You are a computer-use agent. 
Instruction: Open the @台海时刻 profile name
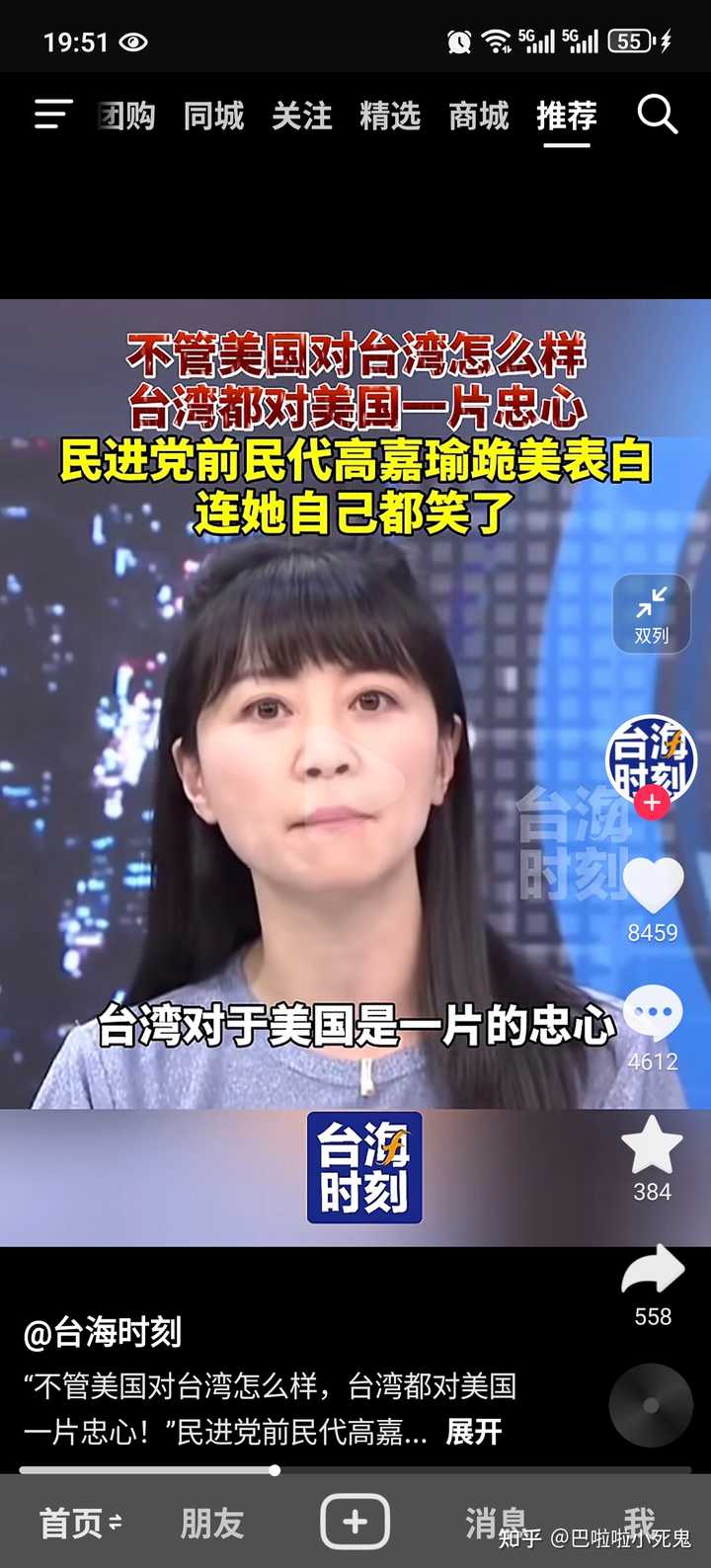coord(103,1333)
